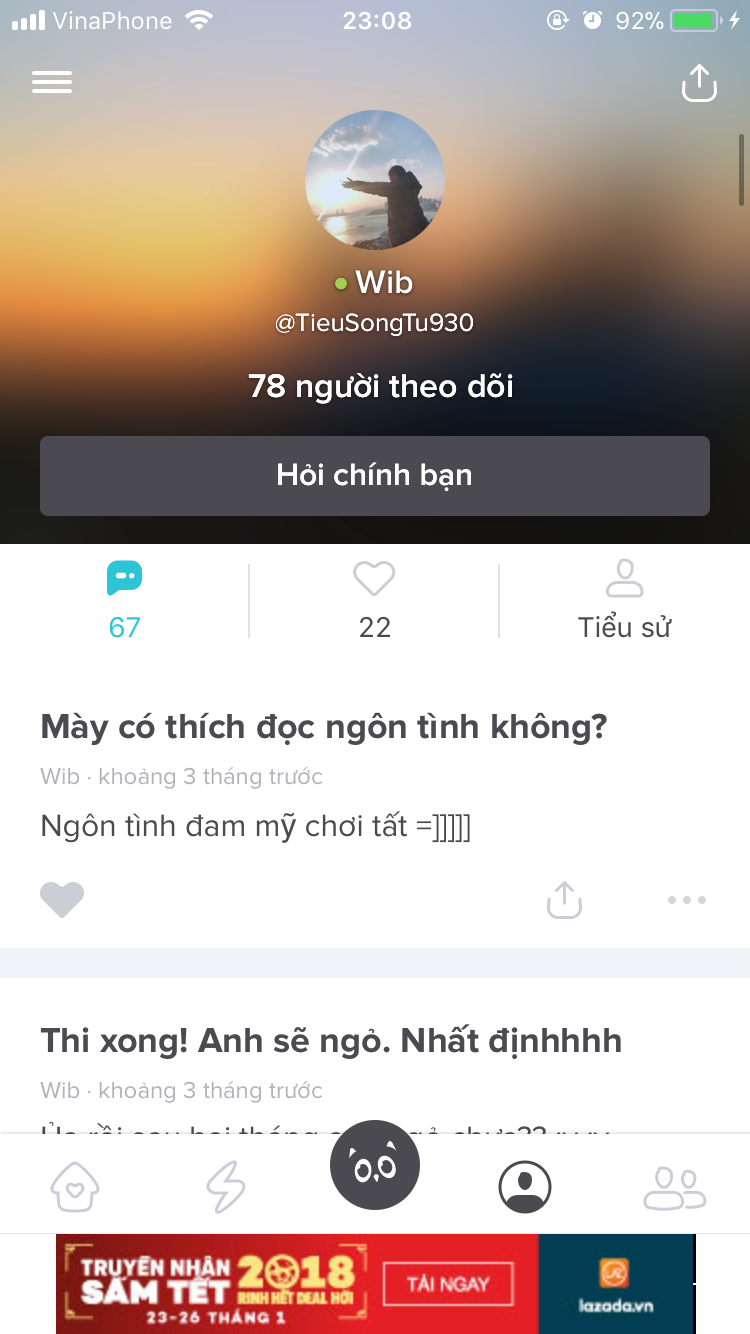Share the "Mày có thích đọc ngôn tình không?" answer
The image size is (750, 1334).
(564, 900)
